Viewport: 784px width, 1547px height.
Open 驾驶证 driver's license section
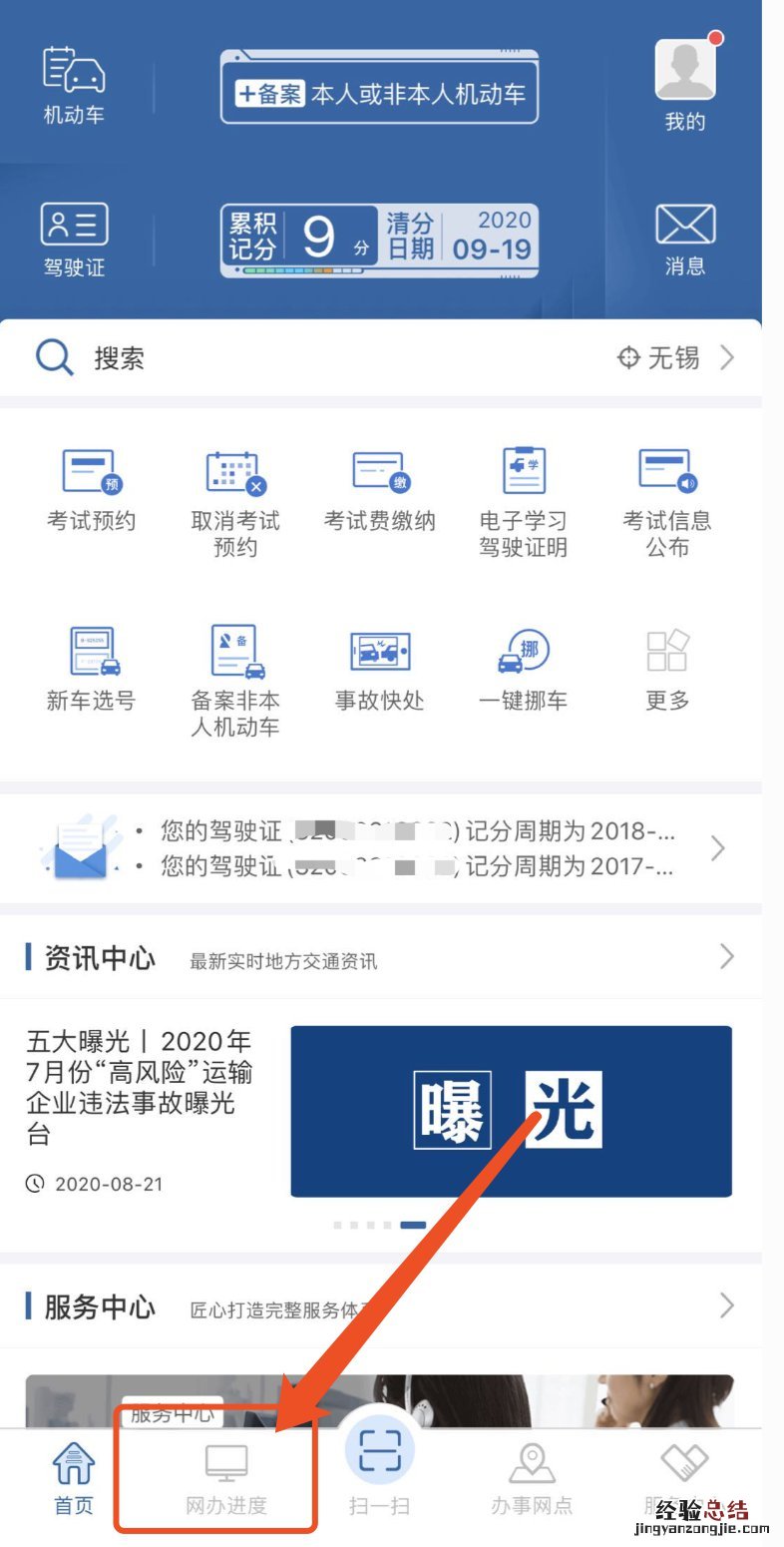tap(74, 239)
